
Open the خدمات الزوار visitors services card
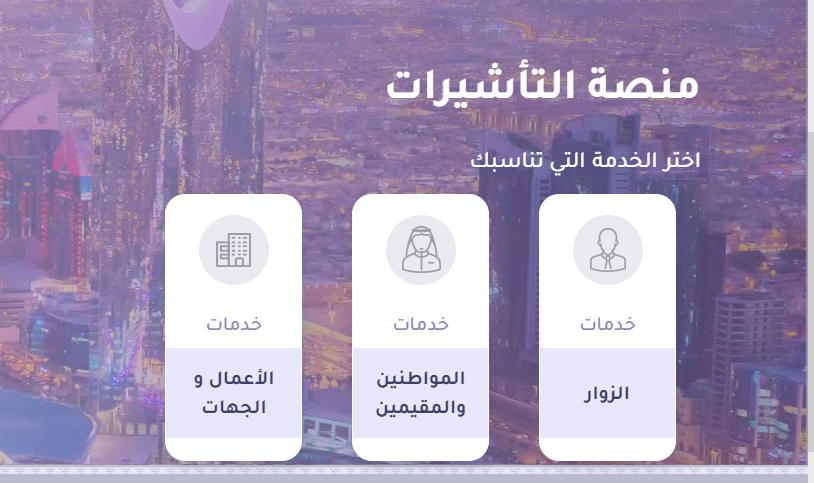607,328
